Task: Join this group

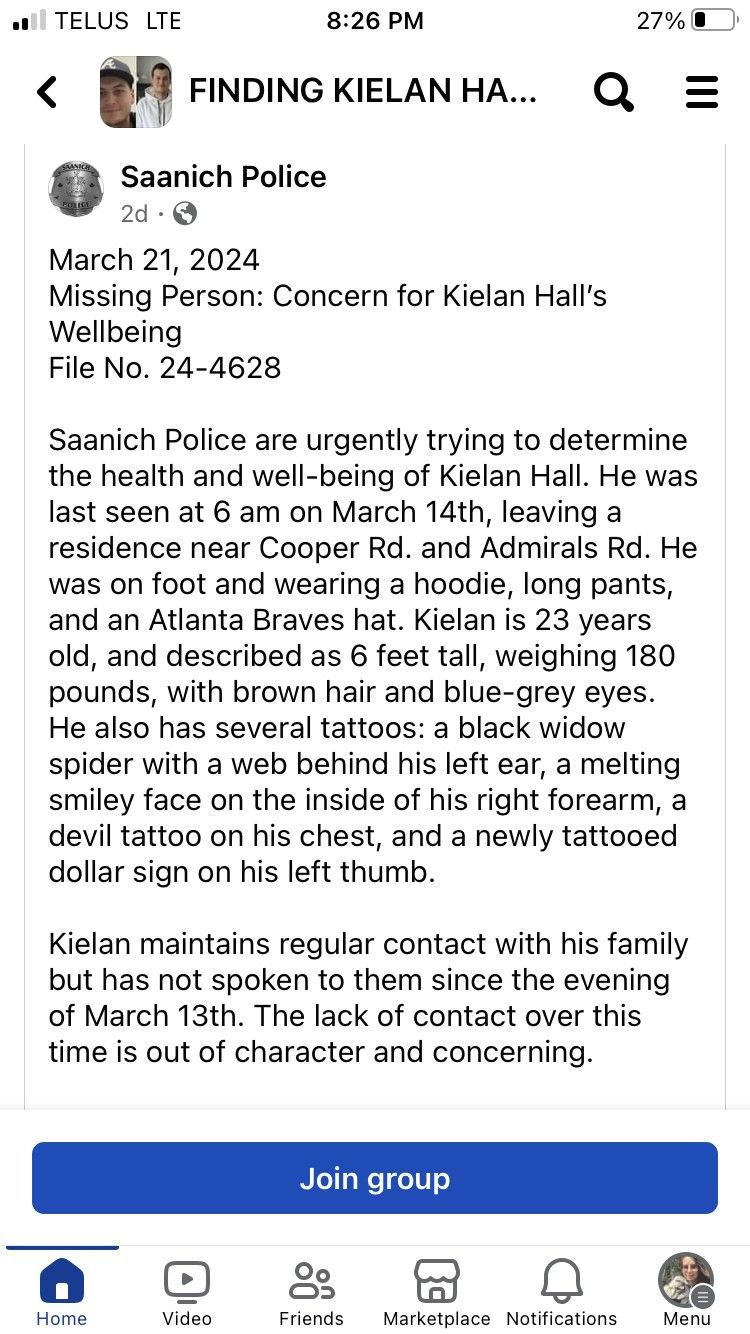Action: [x=375, y=1178]
